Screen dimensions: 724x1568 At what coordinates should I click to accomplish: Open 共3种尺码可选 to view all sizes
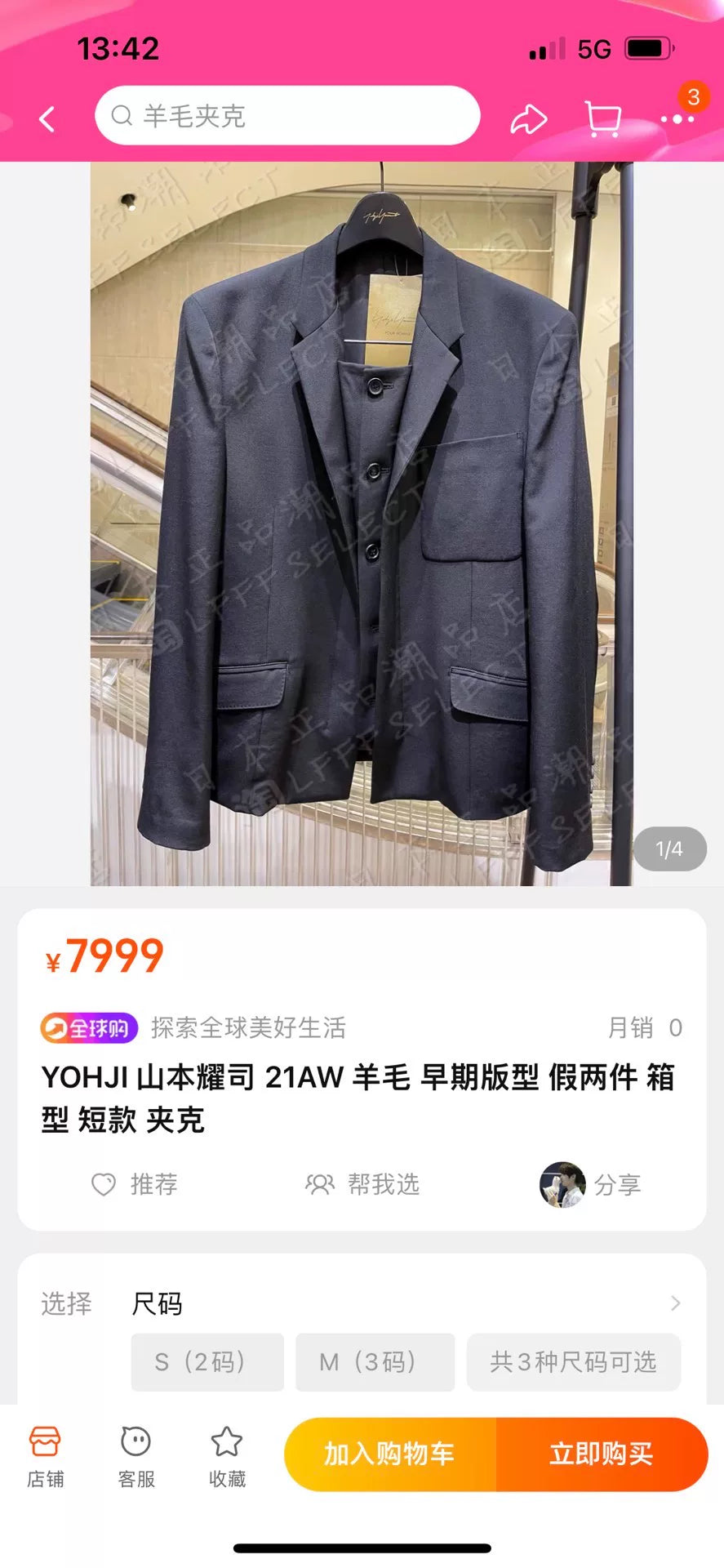click(x=573, y=1362)
